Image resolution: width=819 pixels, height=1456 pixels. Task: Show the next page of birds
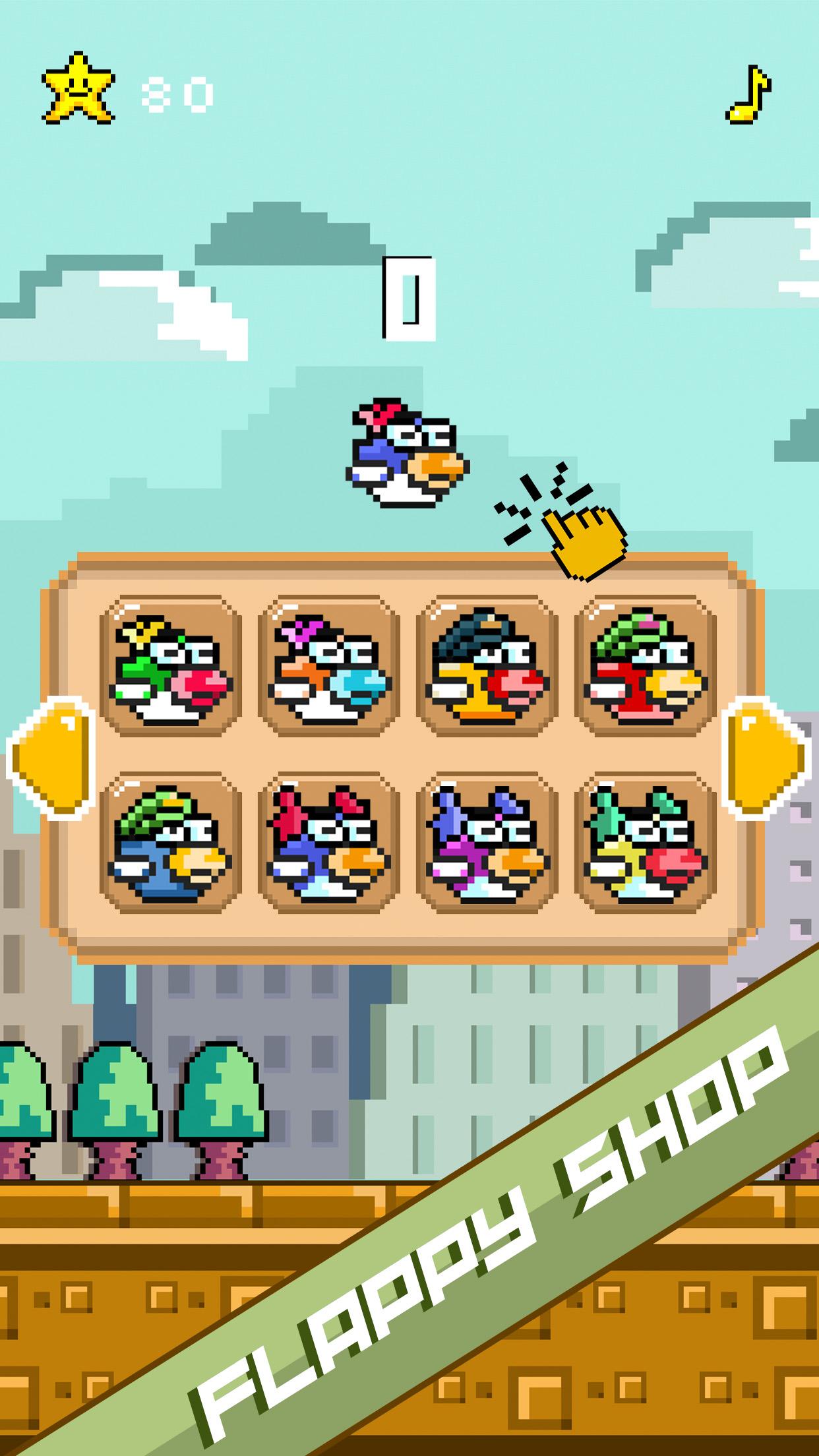(766, 758)
